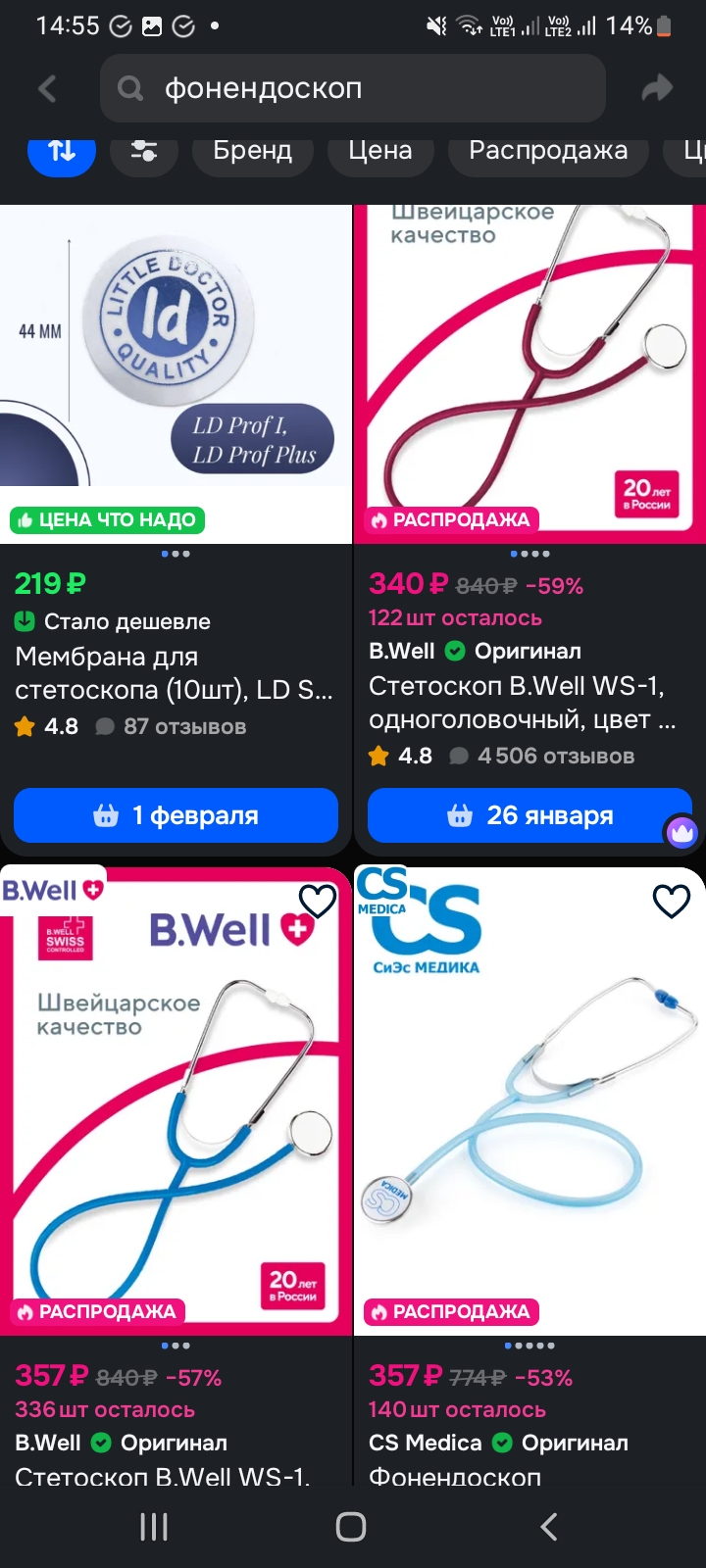706x1568 pixels.
Task: Add the blue B.Well stethoscope to favorites
Action: pyautogui.click(x=317, y=901)
